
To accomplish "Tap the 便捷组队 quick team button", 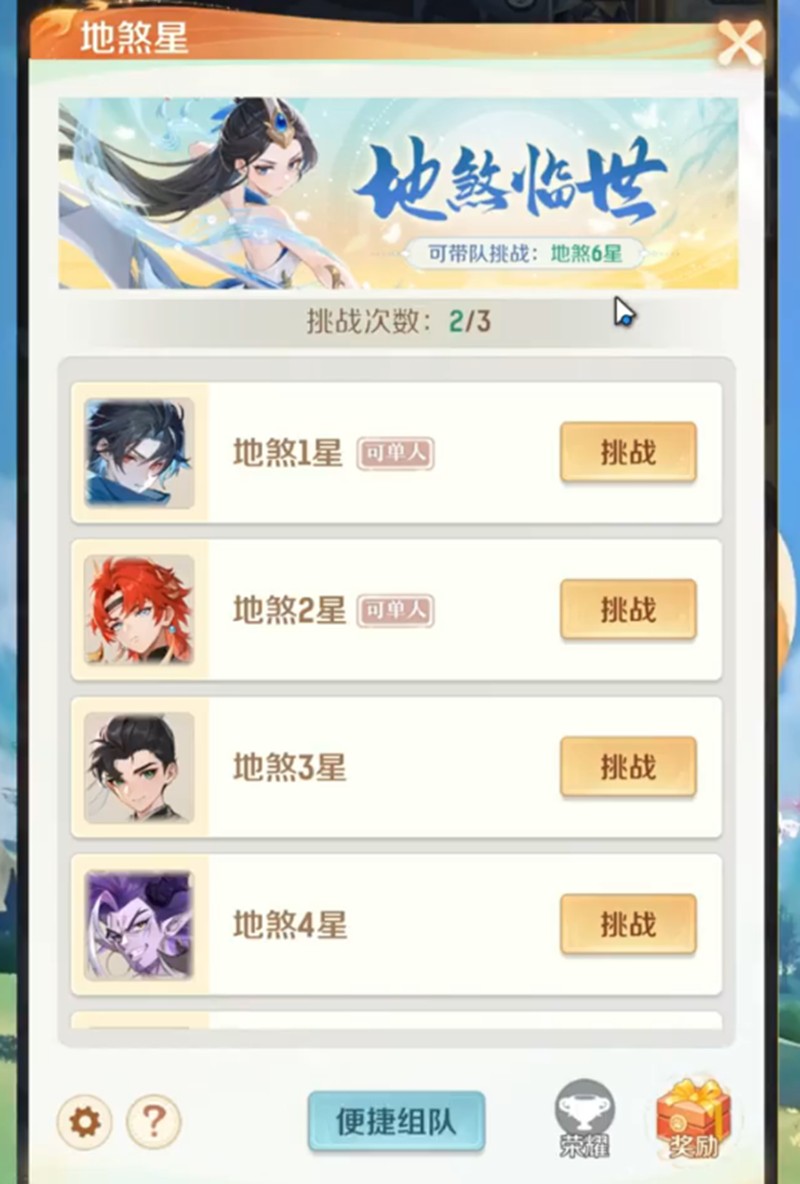I will pyautogui.click(x=396, y=1122).
